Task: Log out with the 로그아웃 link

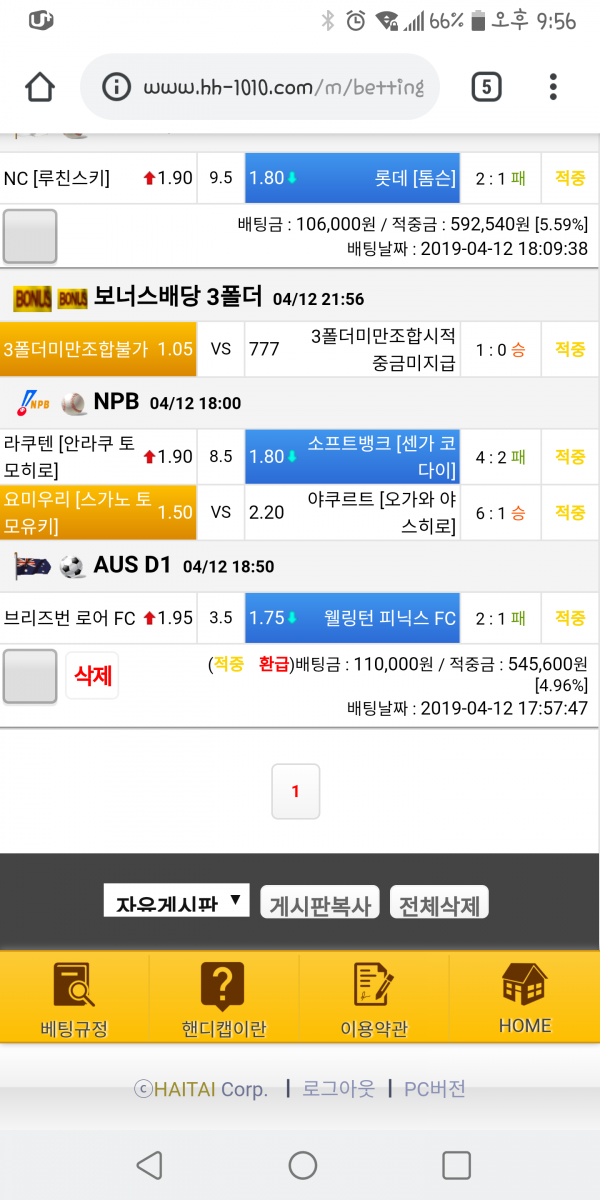Action: (338, 1089)
